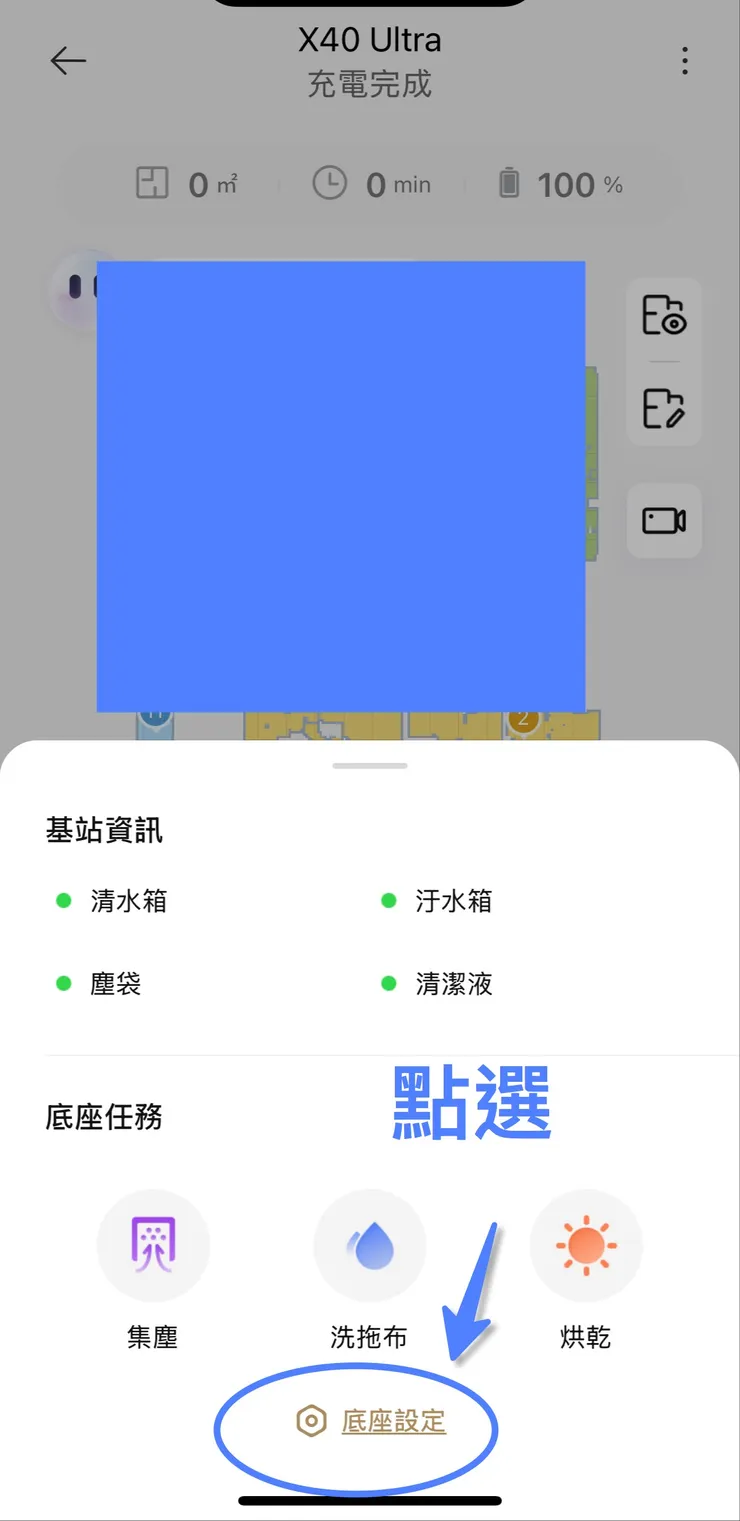This screenshot has width=740, height=1521.
Task: Select the map editing icon
Action: click(x=664, y=410)
